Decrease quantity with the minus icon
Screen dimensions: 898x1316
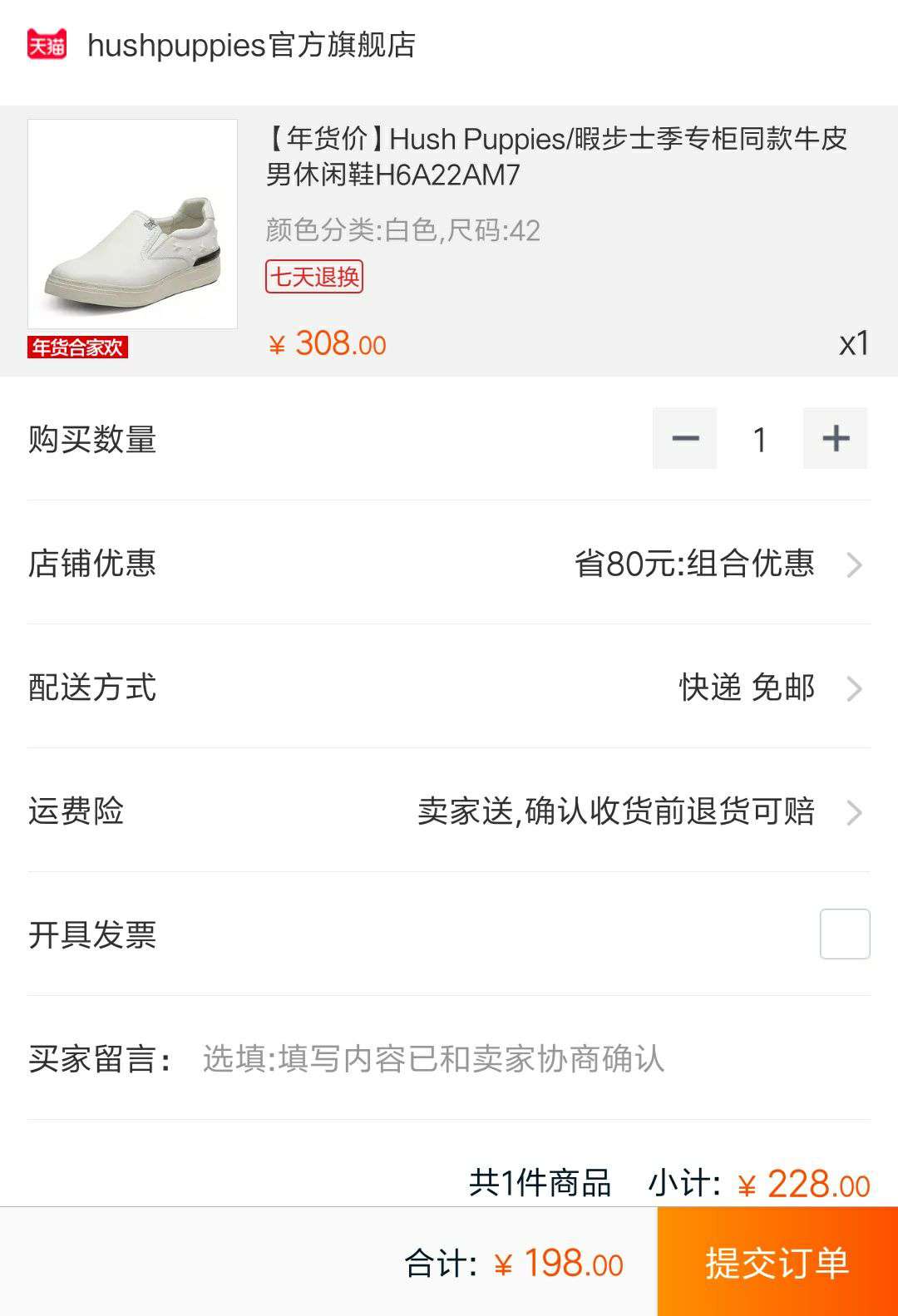click(684, 440)
